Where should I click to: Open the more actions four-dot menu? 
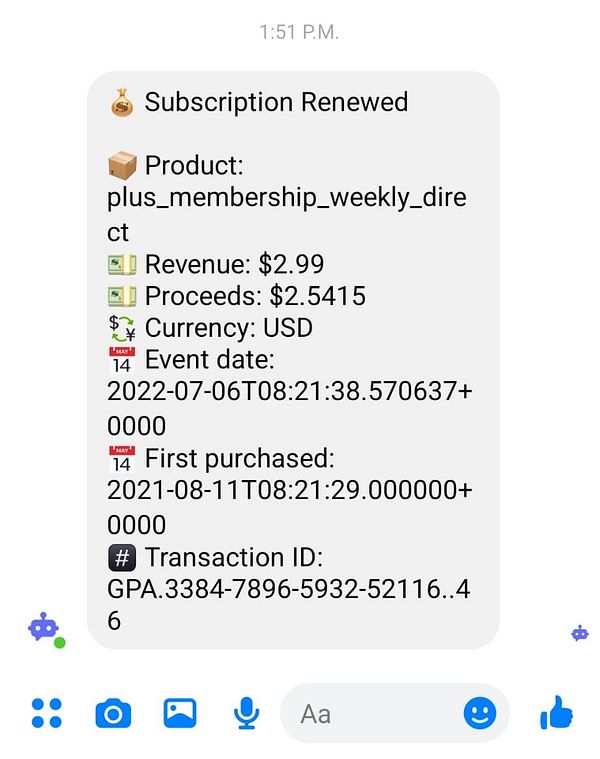[x=47, y=713]
